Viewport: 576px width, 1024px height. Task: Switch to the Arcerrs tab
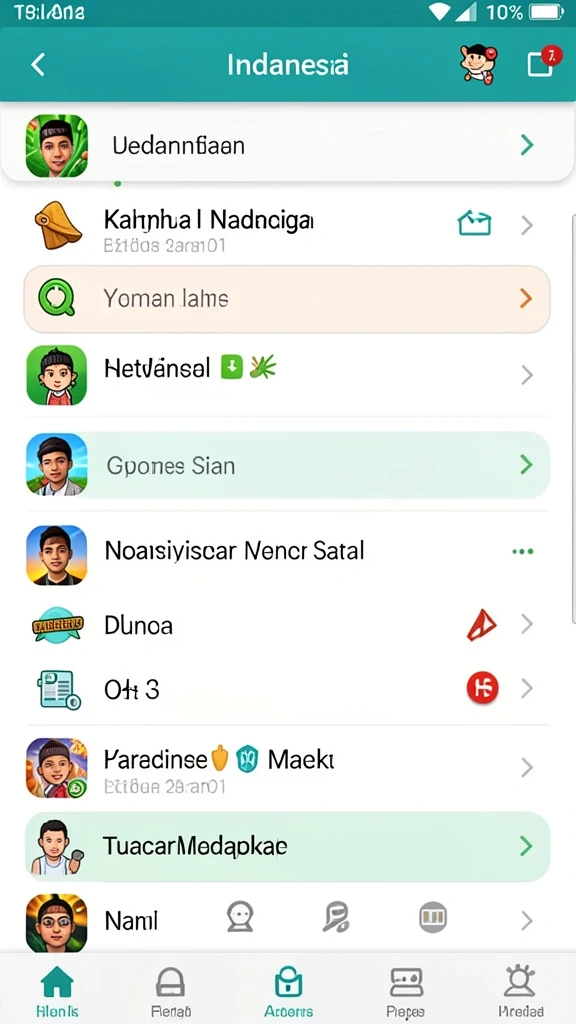tap(289, 991)
